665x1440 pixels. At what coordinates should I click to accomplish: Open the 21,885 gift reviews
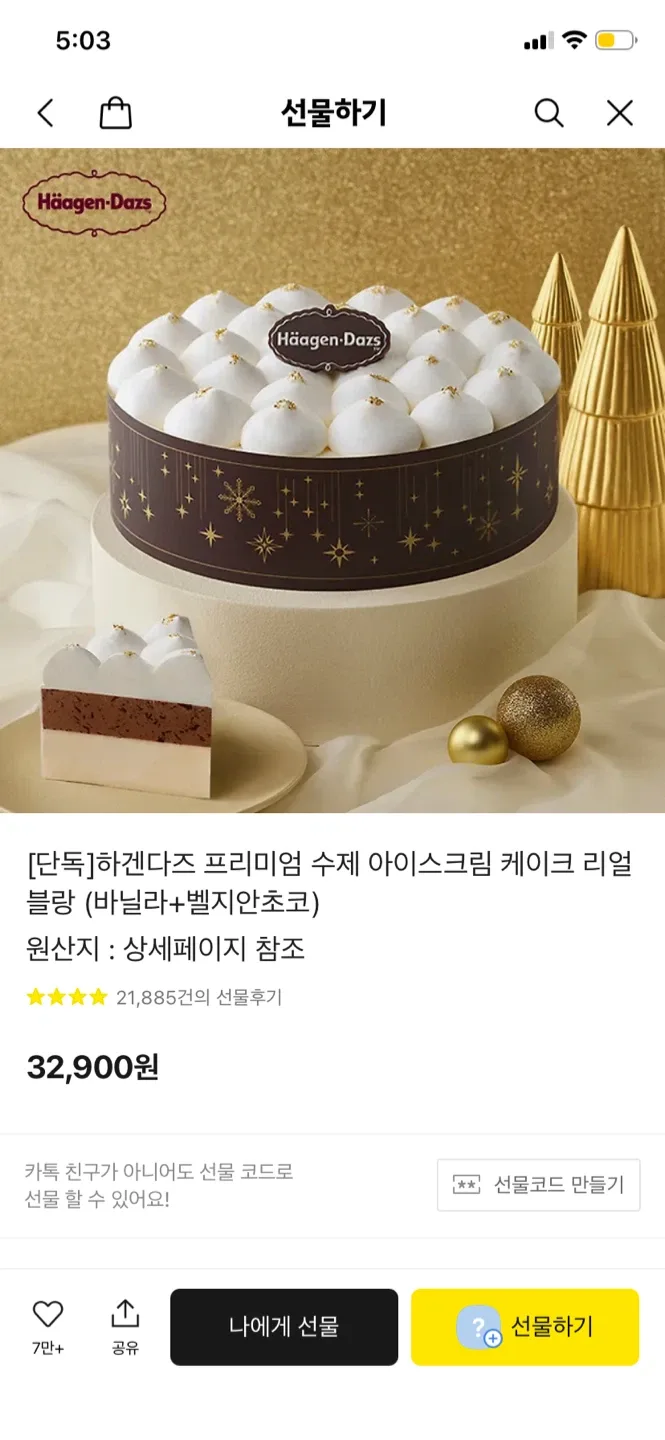(x=198, y=997)
